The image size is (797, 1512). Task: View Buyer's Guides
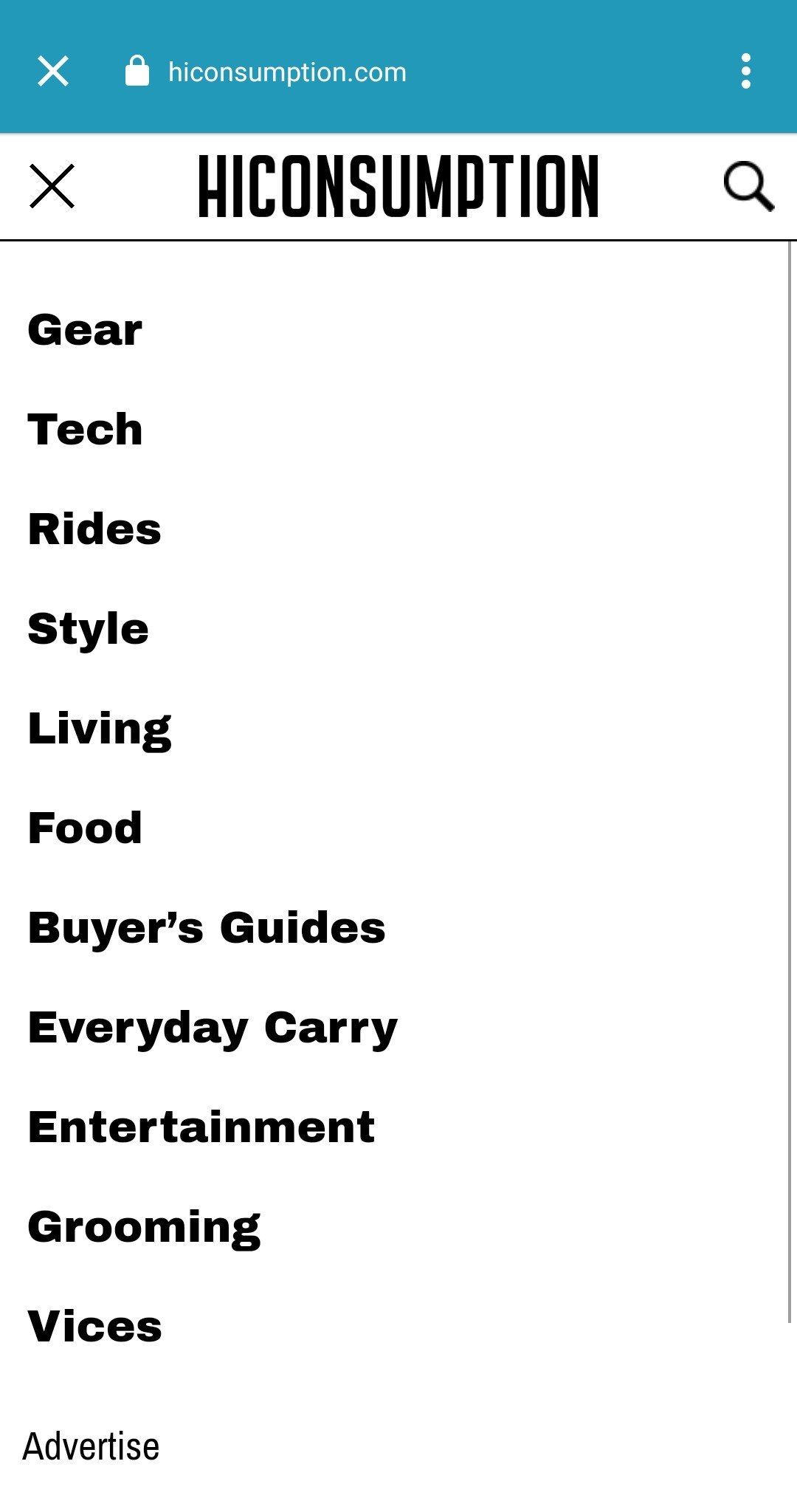[207, 928]
